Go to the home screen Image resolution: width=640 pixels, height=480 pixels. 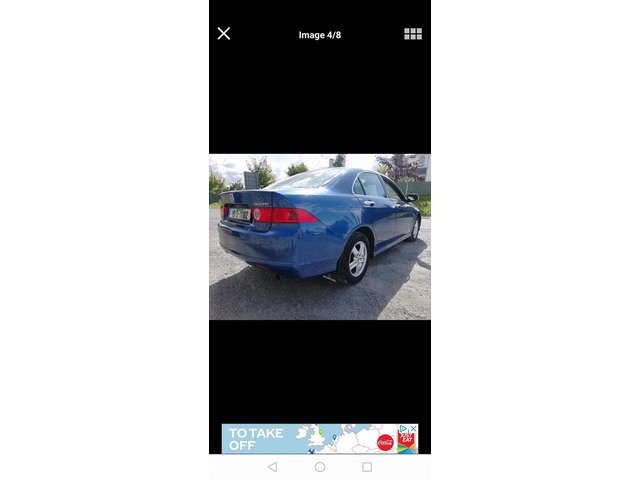click(x=320, y=467)
